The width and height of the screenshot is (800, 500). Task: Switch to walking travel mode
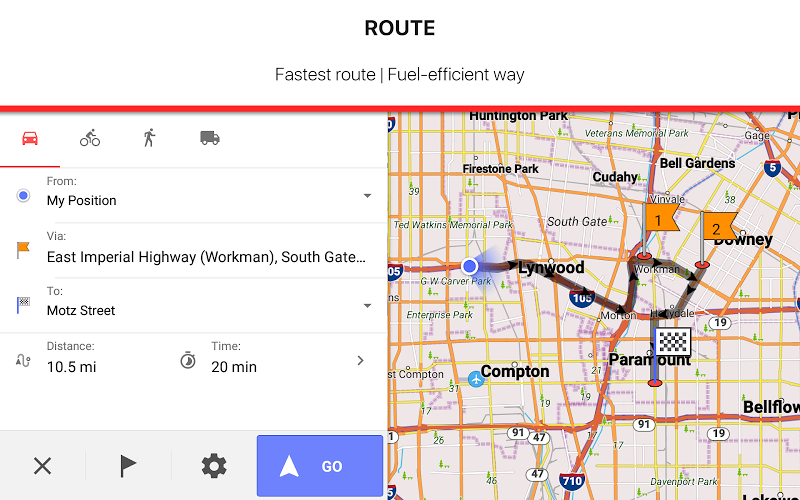(x=149, y=138)
